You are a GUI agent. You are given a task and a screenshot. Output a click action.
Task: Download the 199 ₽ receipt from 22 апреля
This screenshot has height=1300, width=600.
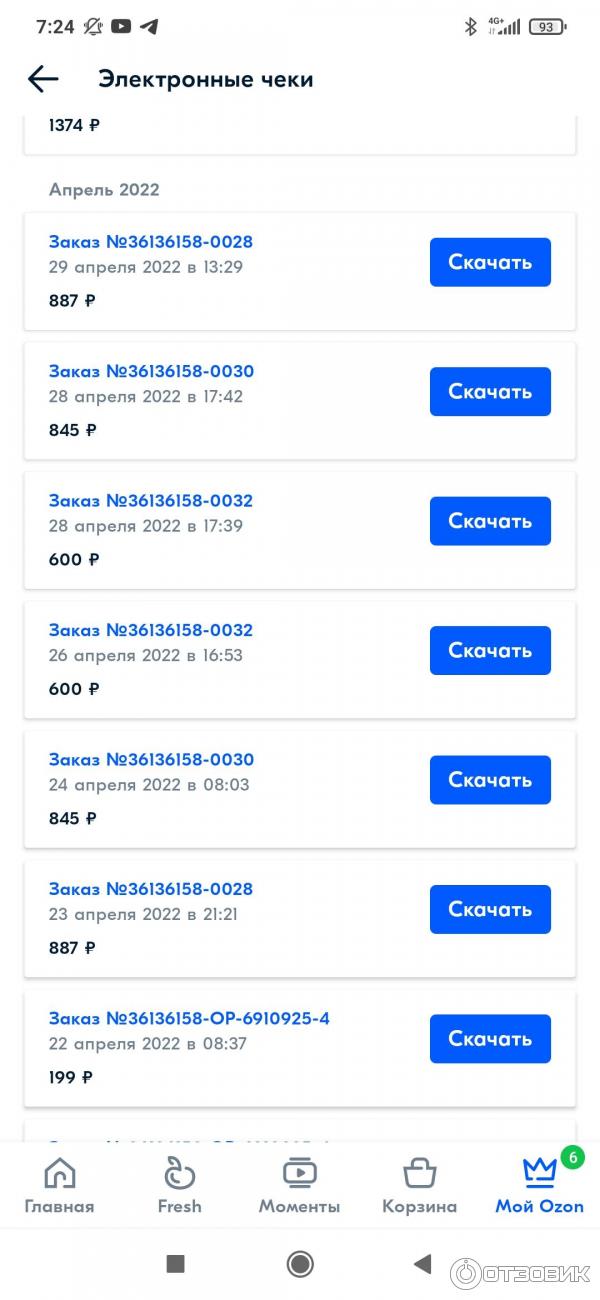coord(490,1039)
